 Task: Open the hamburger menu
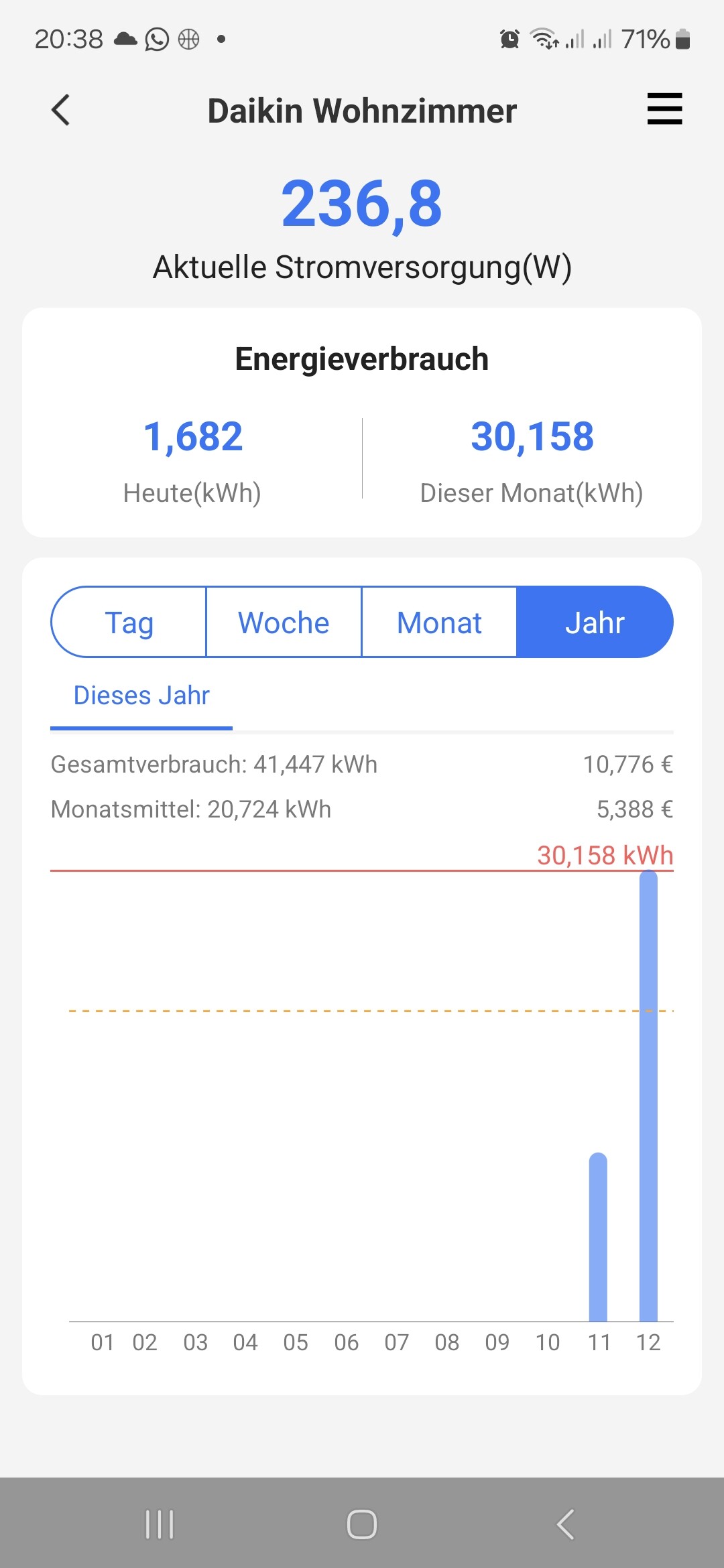[664, 109]
